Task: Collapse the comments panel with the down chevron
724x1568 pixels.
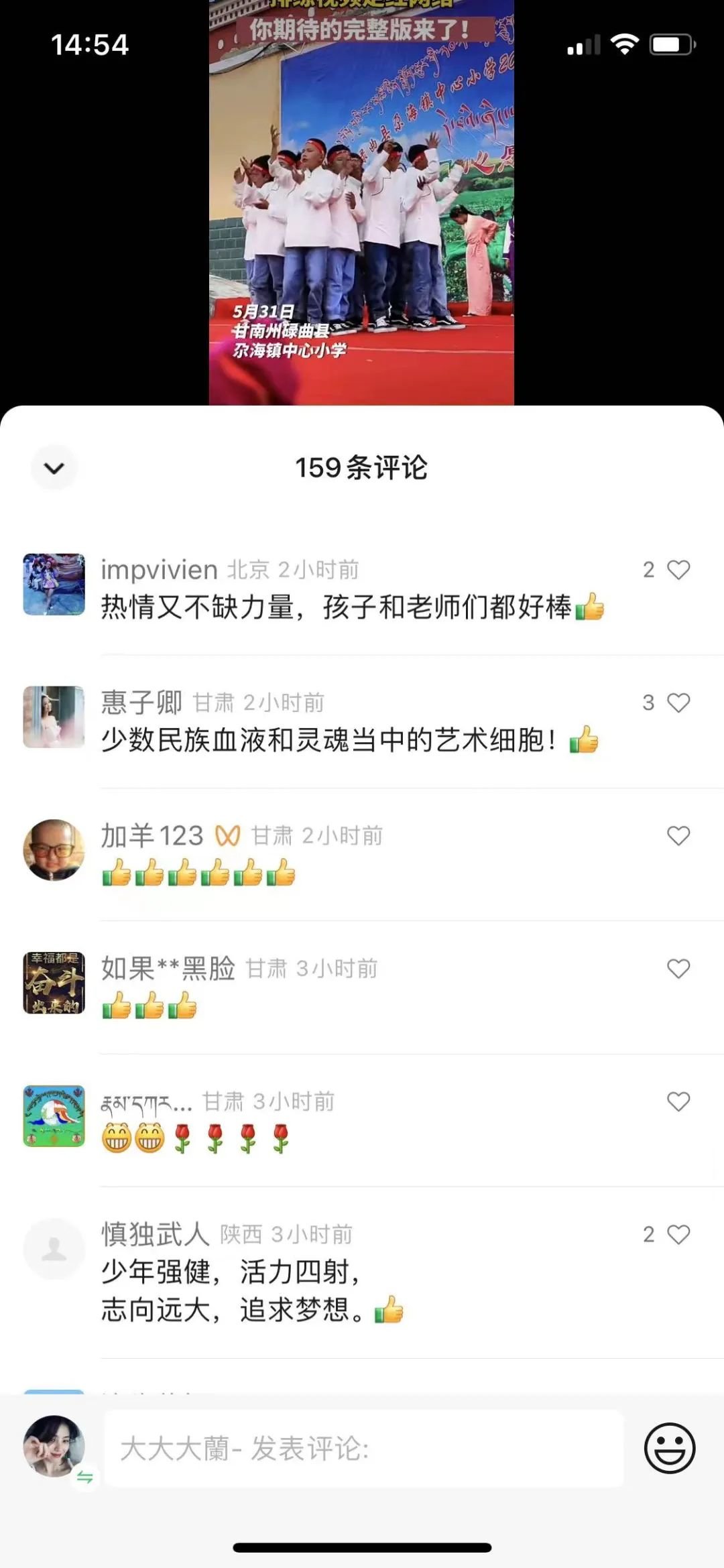Action: click(x=54, y=467)
